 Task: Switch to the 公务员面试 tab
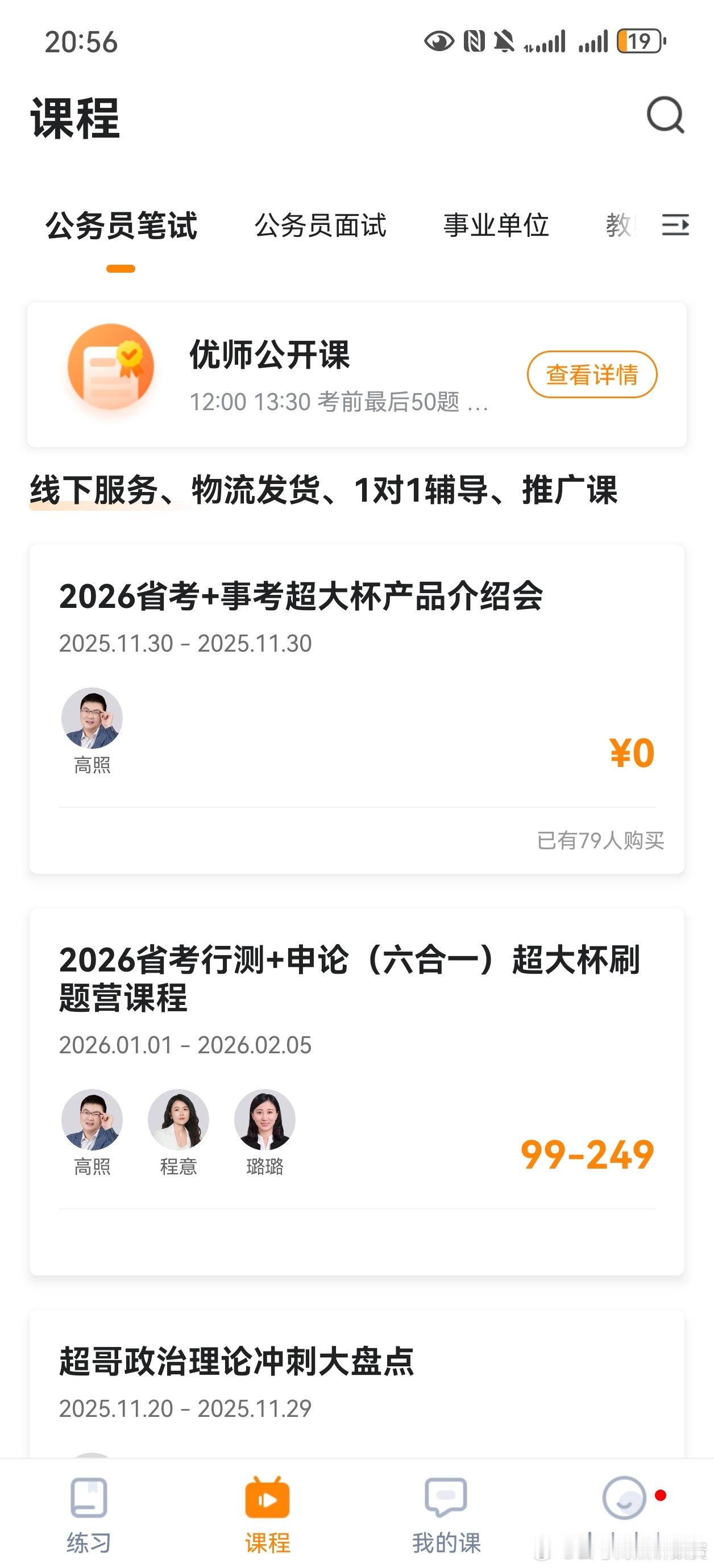click(321, 226)
